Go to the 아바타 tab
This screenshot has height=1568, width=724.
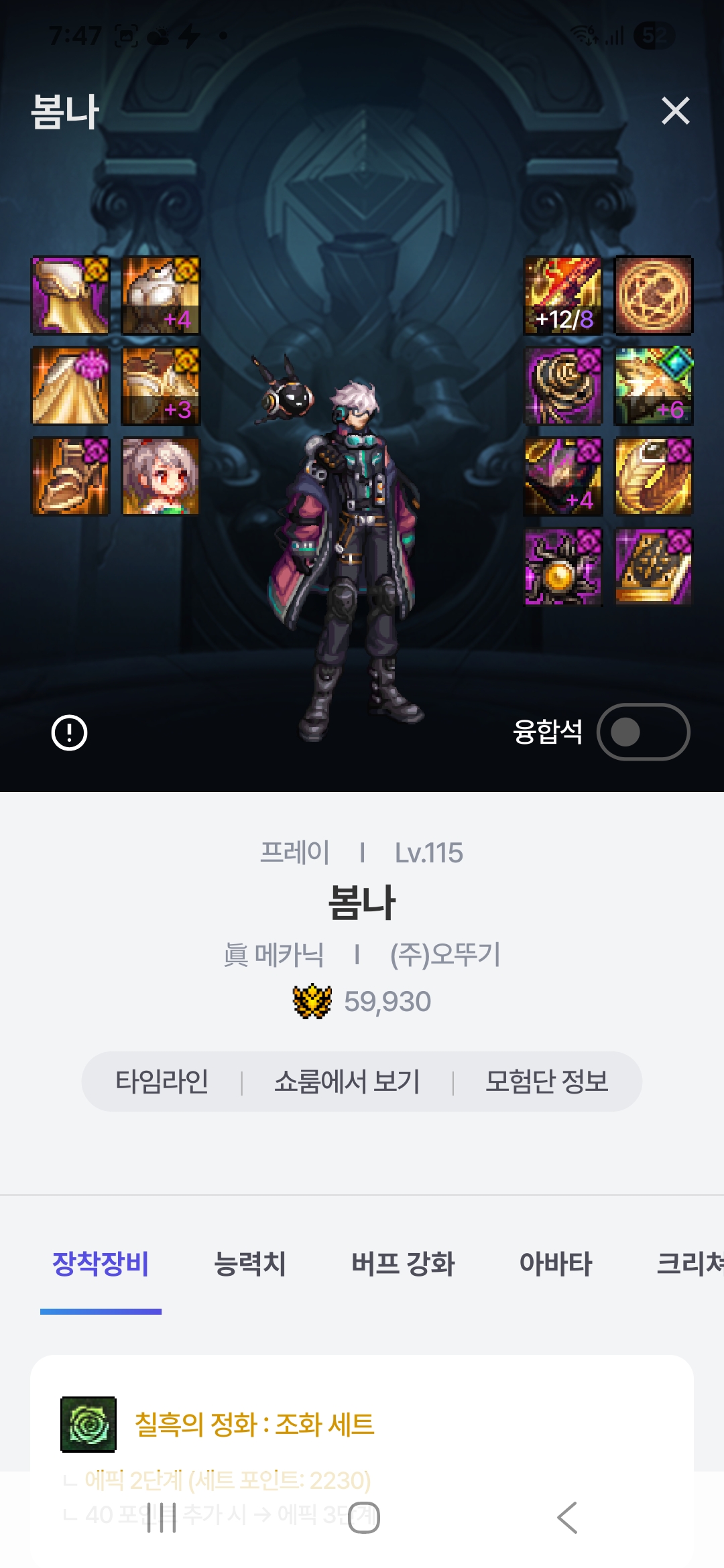(556, 1264)
